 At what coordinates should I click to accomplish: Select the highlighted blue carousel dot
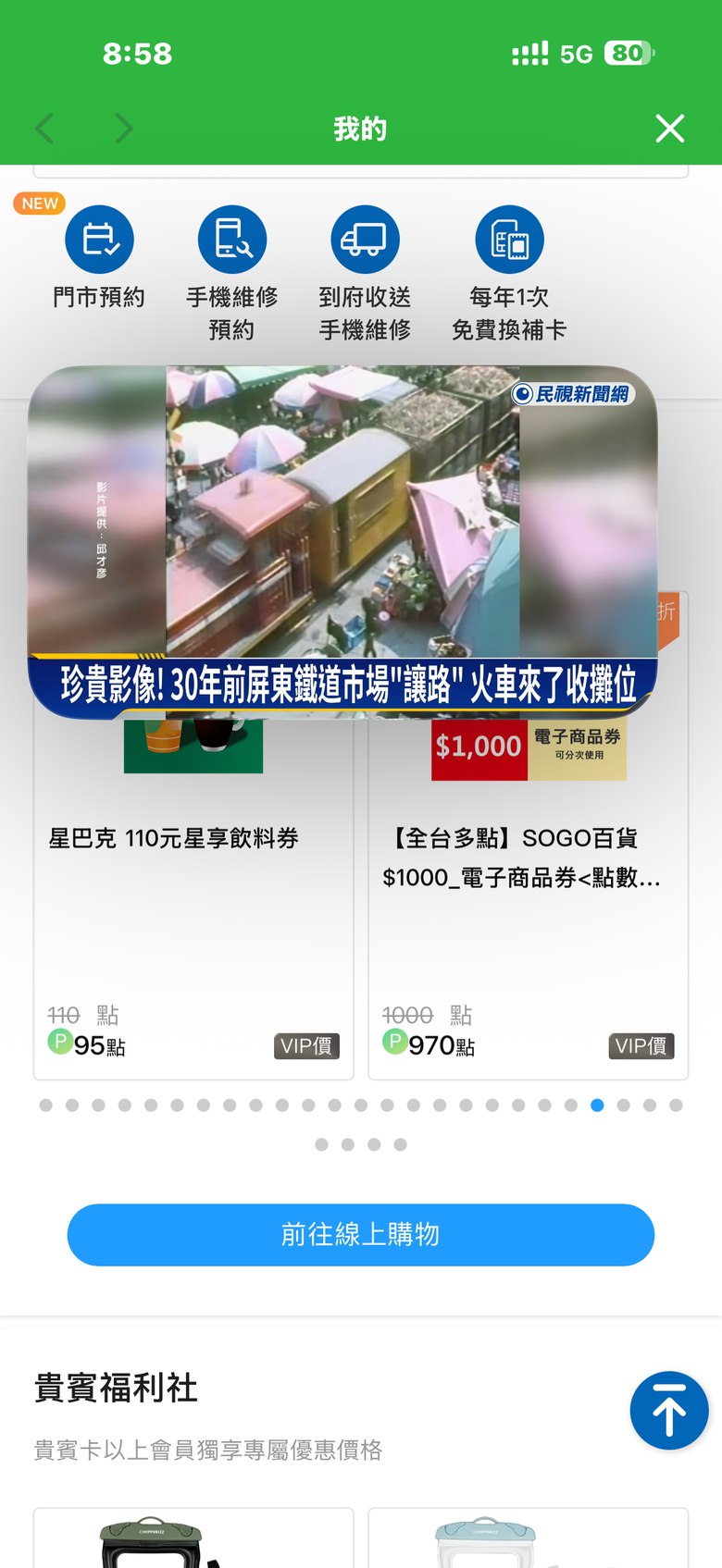597,1105
